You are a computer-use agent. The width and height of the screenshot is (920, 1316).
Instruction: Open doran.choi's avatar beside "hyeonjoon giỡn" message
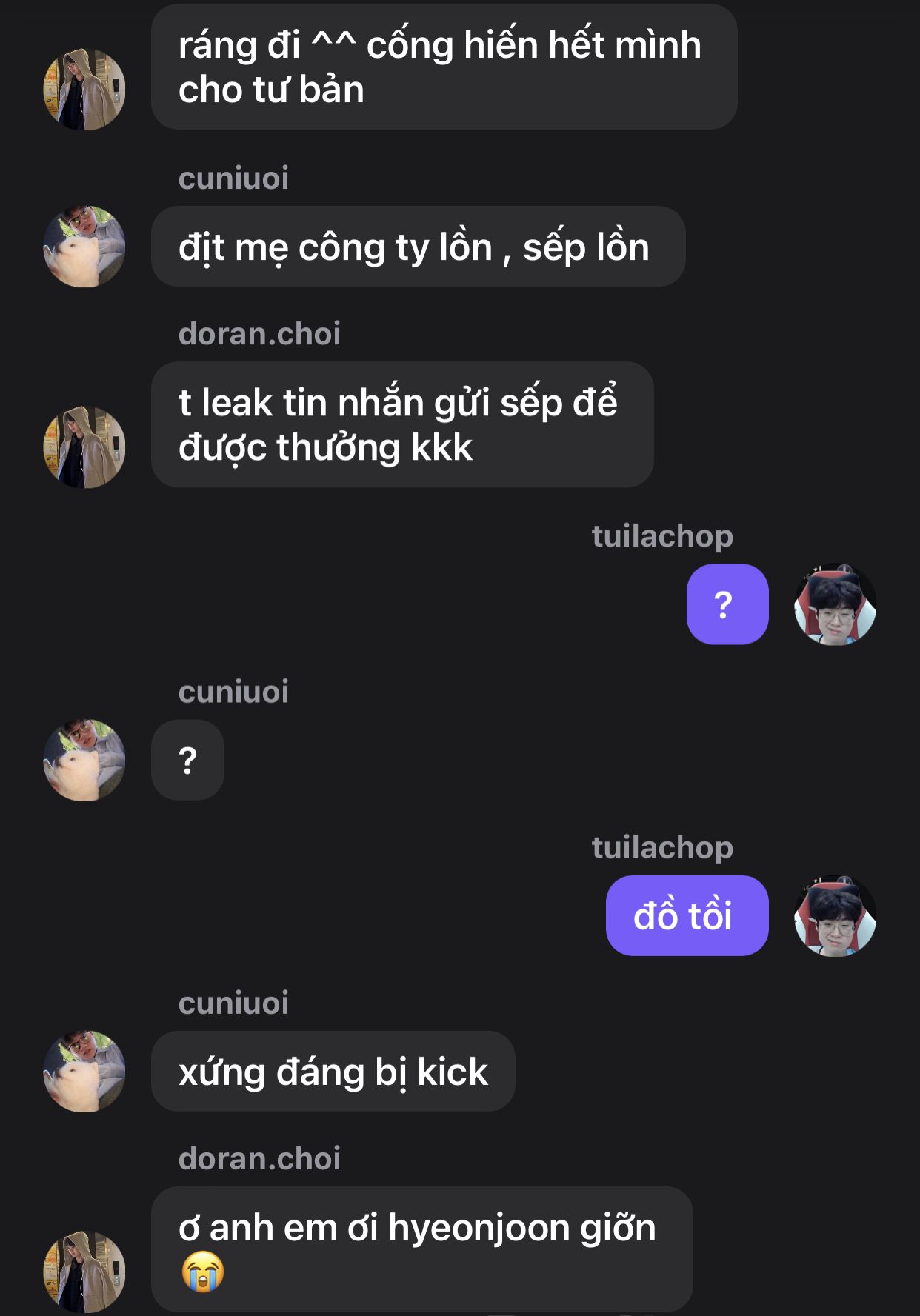(84, 1271)
